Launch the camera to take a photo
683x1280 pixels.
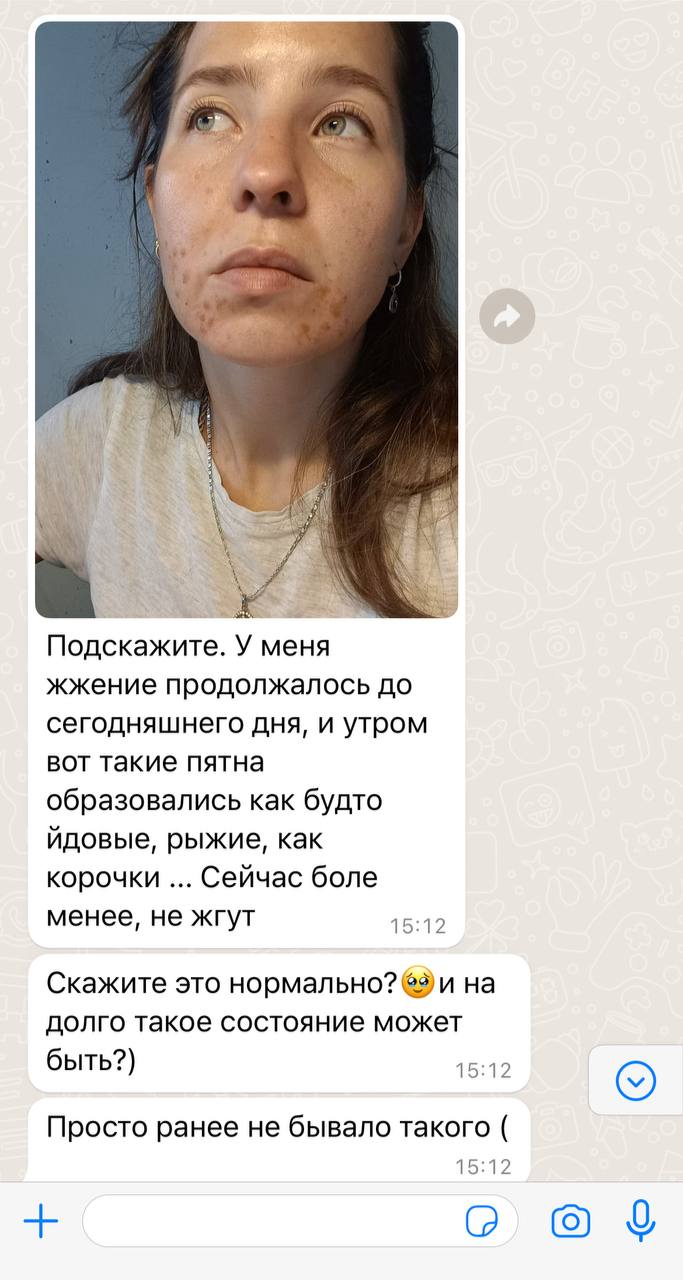click(x=571, y=1221)
